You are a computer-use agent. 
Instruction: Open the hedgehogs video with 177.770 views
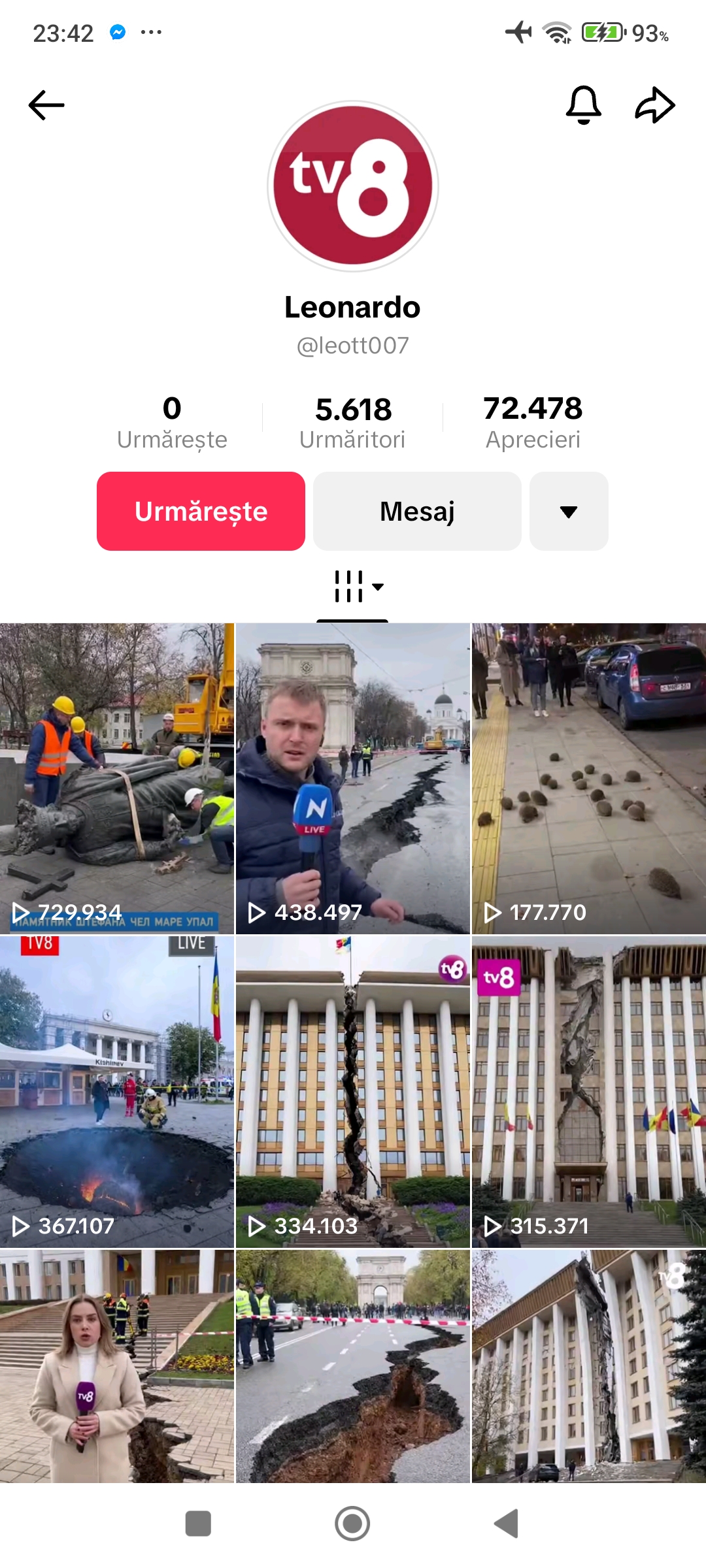589,777
